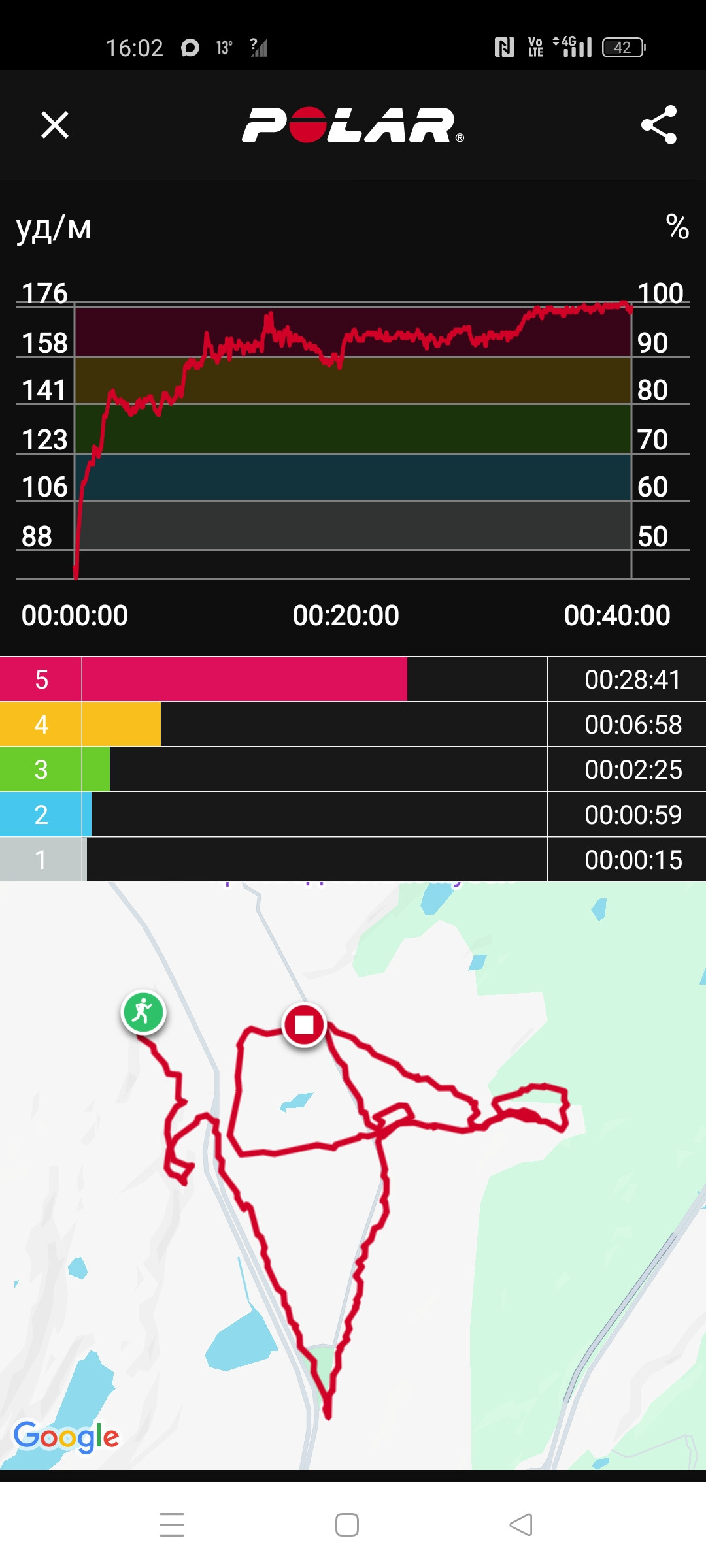Image resolution: width=706 pixels, height=1568 pixels.
Task: Open recent apps from the navigation bar
Action: pos(172,1525)
